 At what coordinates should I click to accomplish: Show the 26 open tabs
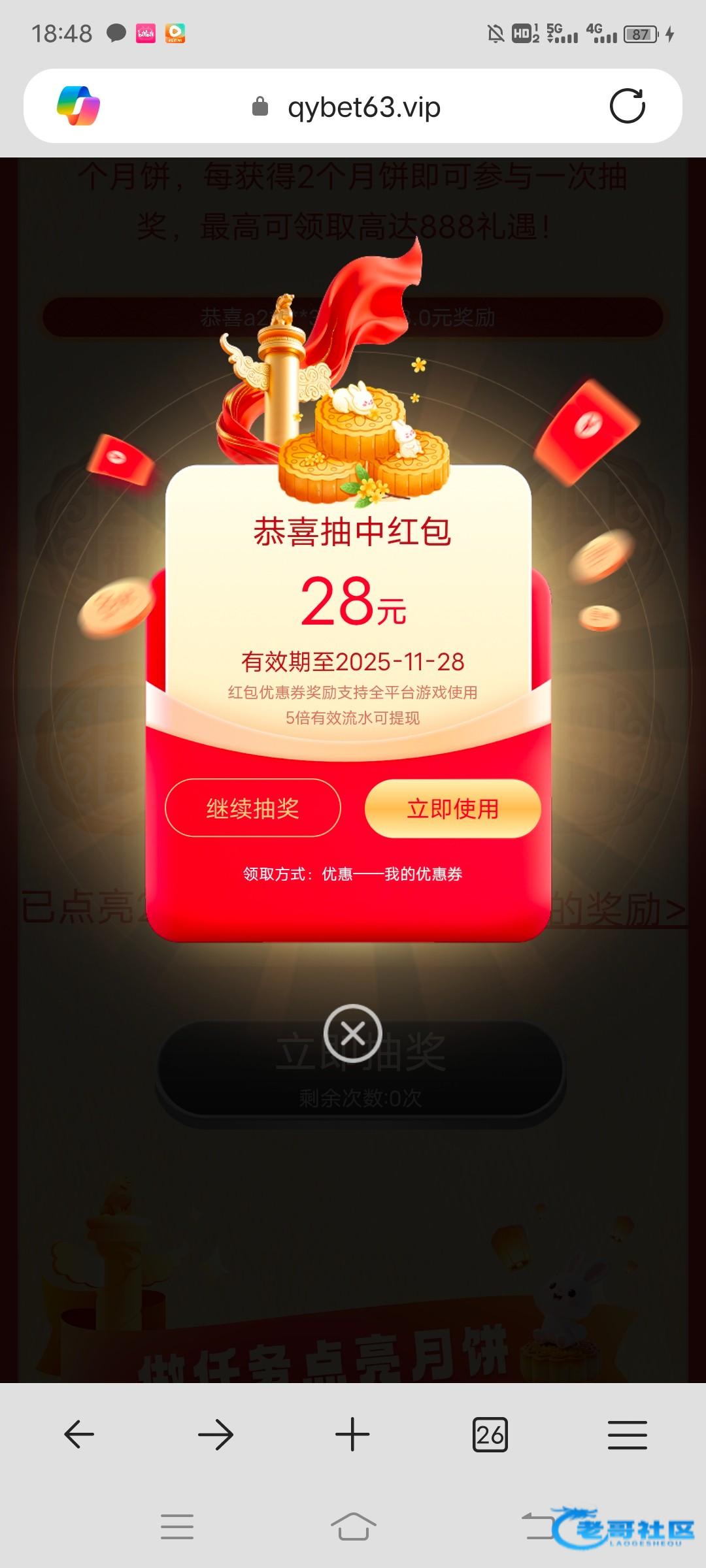point(490,1435)
